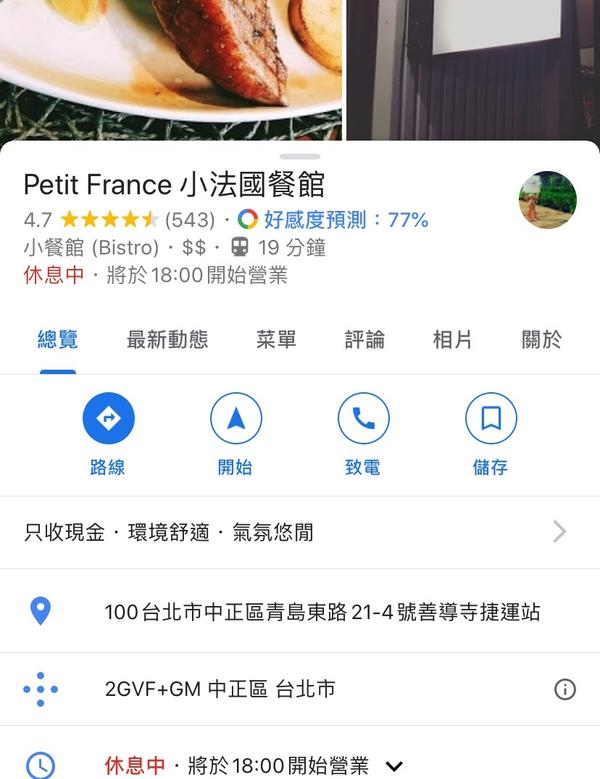Select the 關於 tab
The height and width of the screenshot is (779, 600).
541,340
